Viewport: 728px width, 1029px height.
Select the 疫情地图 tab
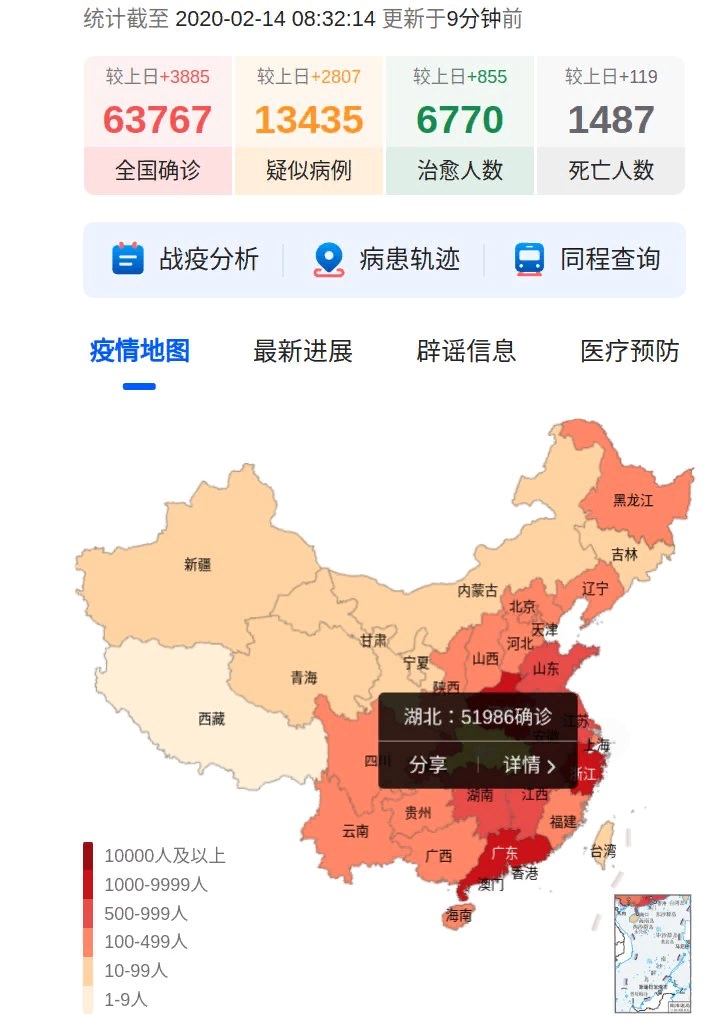pos(140,351)
